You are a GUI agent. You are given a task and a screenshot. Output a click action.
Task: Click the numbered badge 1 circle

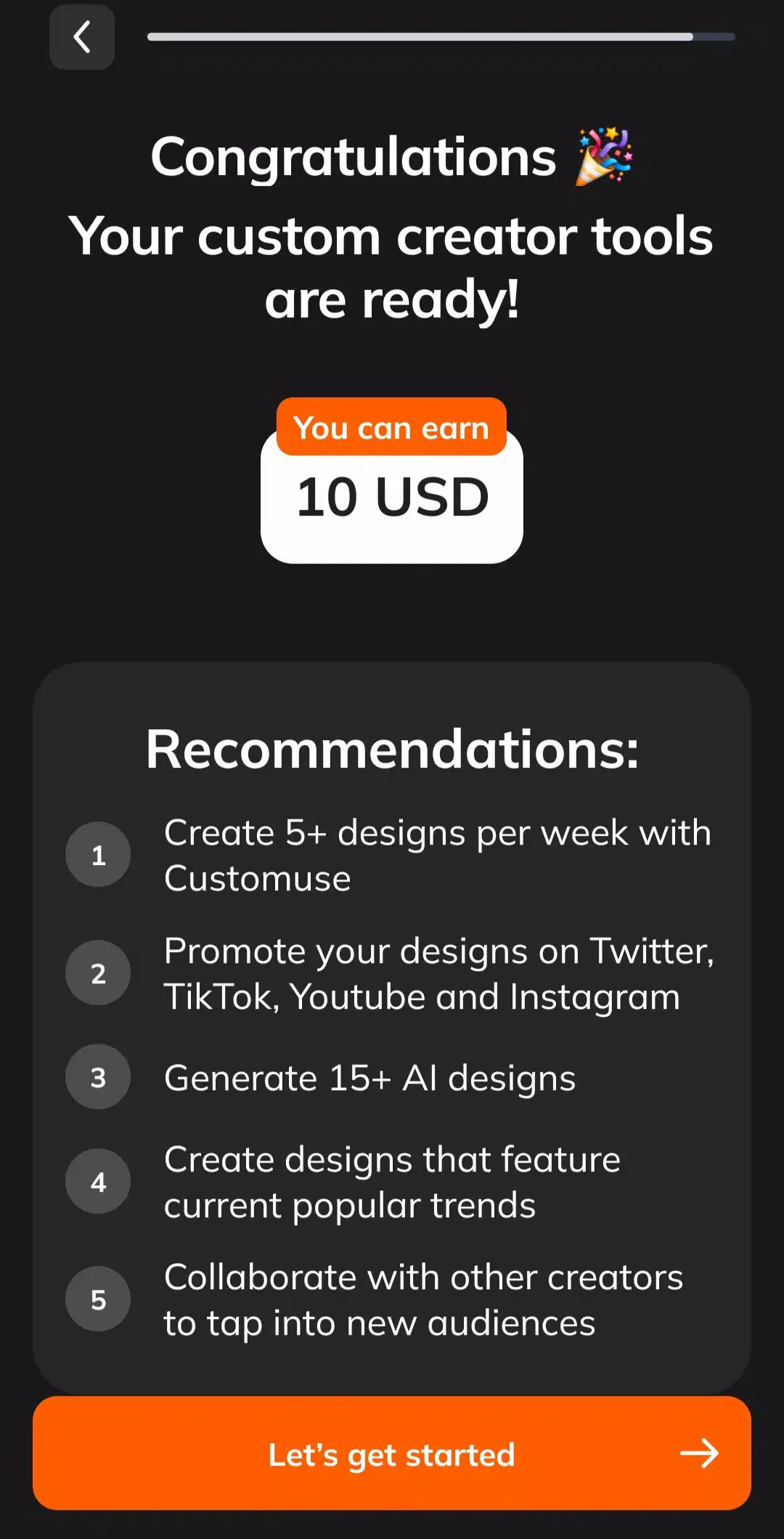[97, 854]
